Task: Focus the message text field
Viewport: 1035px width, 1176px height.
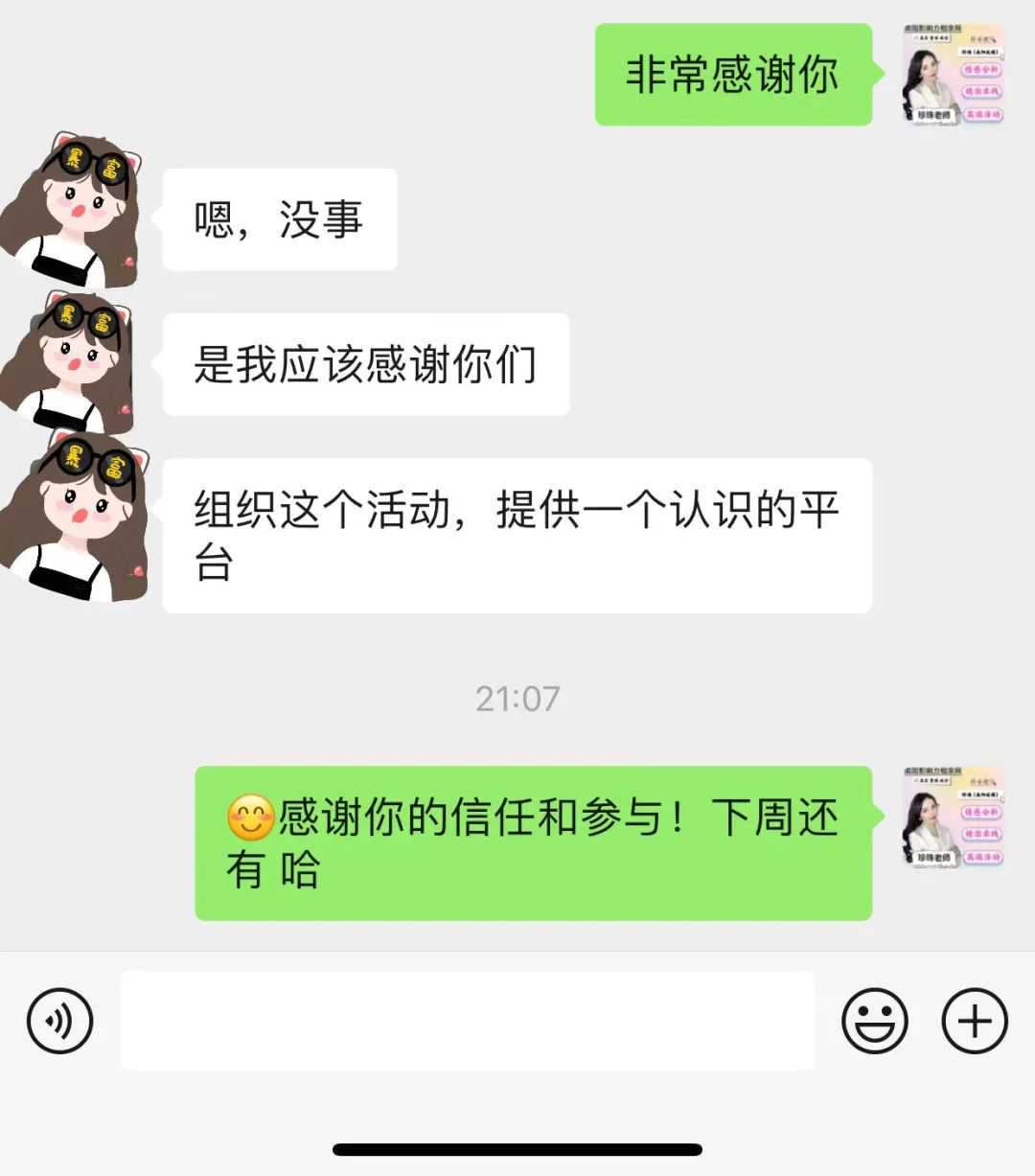Action: tap(467, 1021)
